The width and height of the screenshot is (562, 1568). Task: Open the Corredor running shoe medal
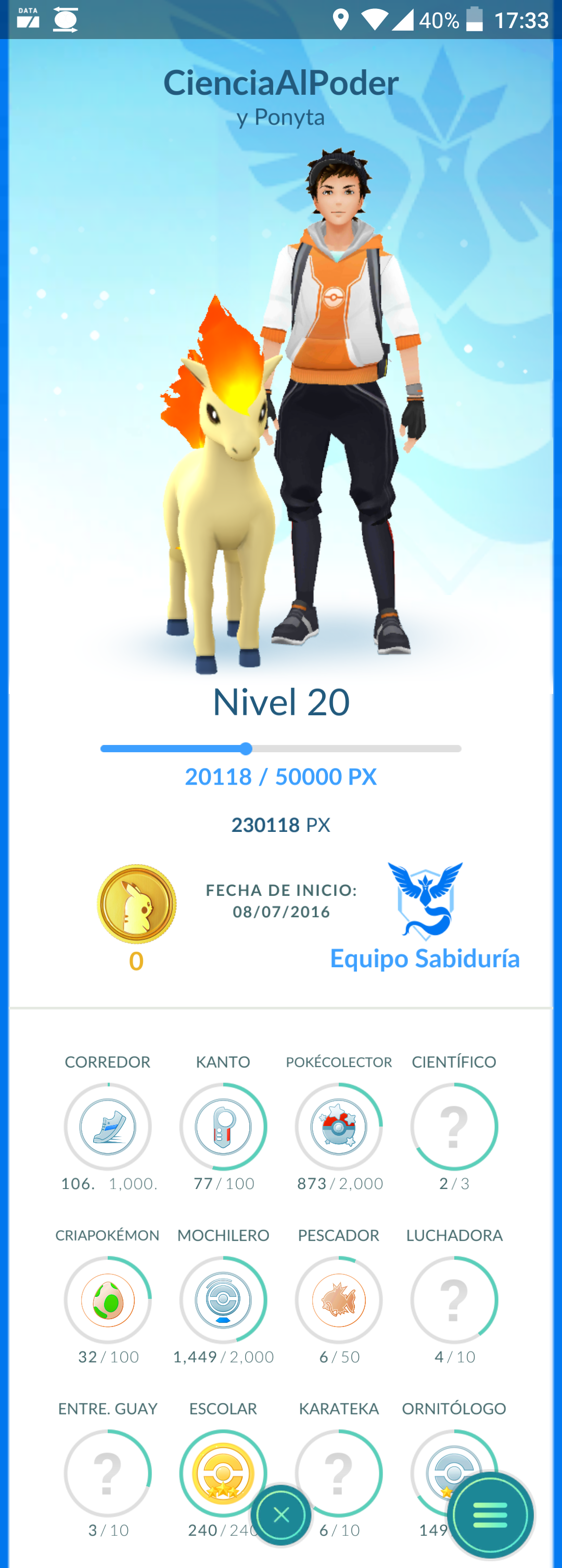pos(108,1127)
